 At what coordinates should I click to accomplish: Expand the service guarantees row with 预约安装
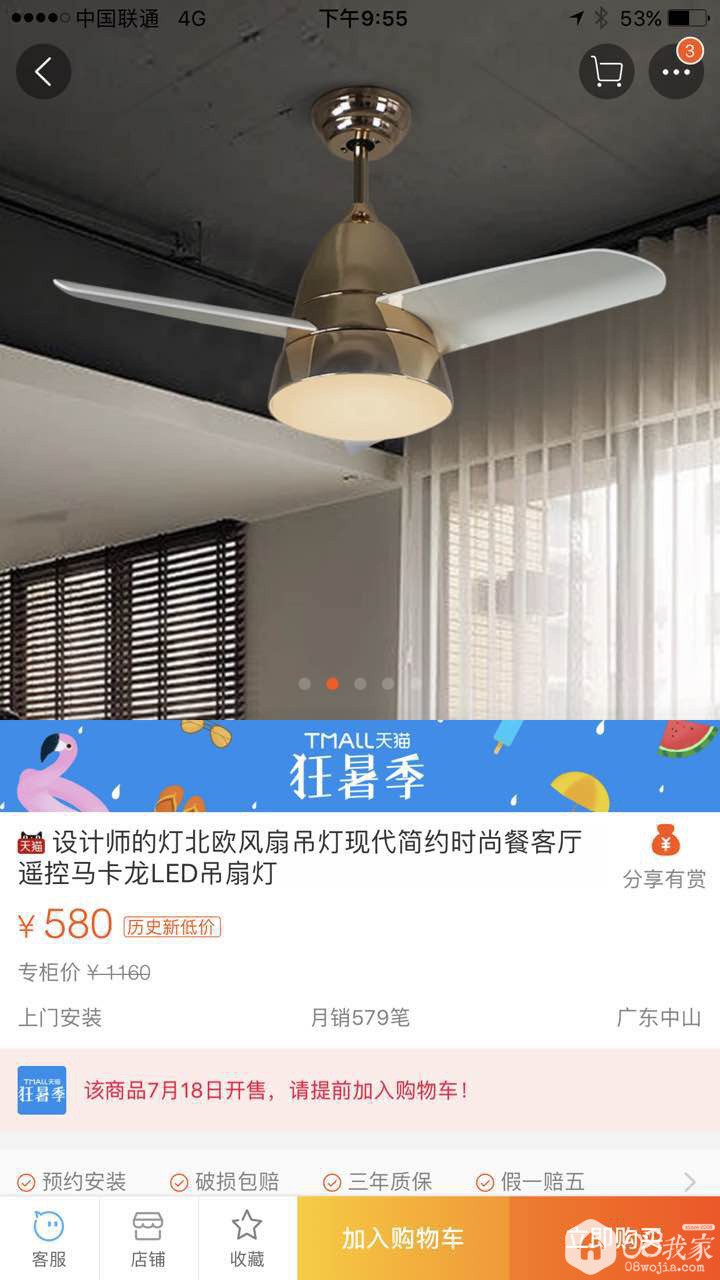coord(688,1182)
